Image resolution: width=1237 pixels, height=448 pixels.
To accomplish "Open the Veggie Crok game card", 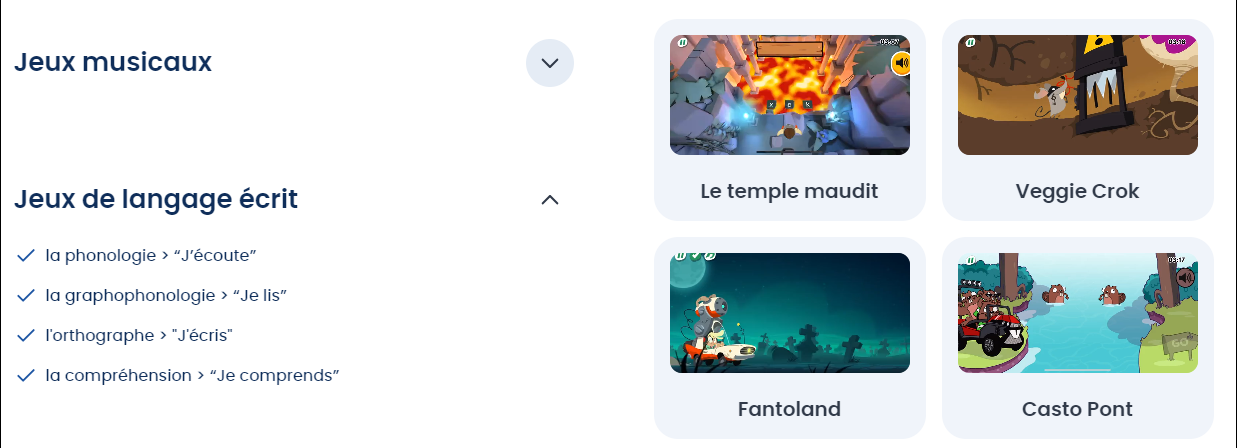I will tap(1077, 119).
